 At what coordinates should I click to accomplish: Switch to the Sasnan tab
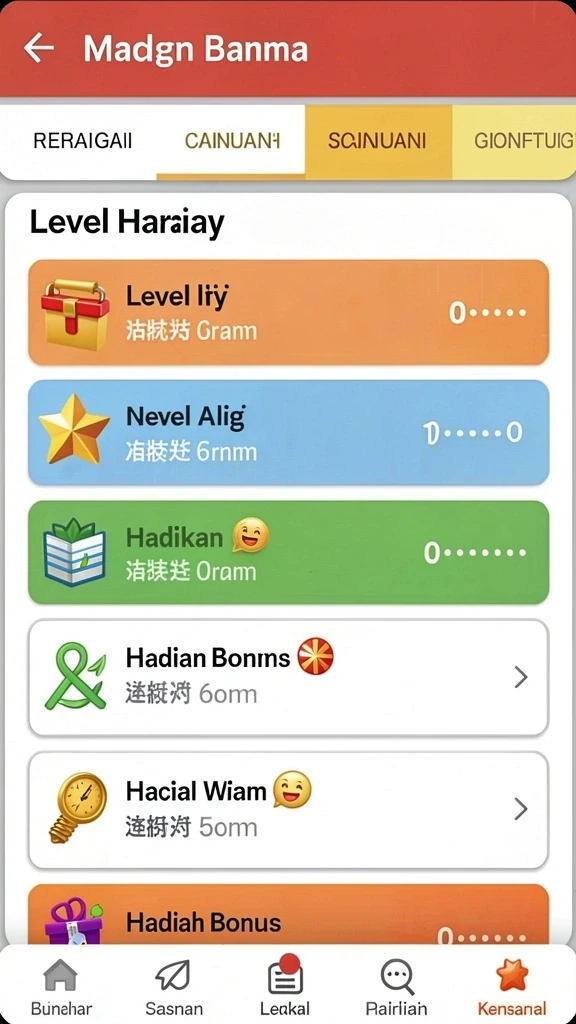(174, 987)
